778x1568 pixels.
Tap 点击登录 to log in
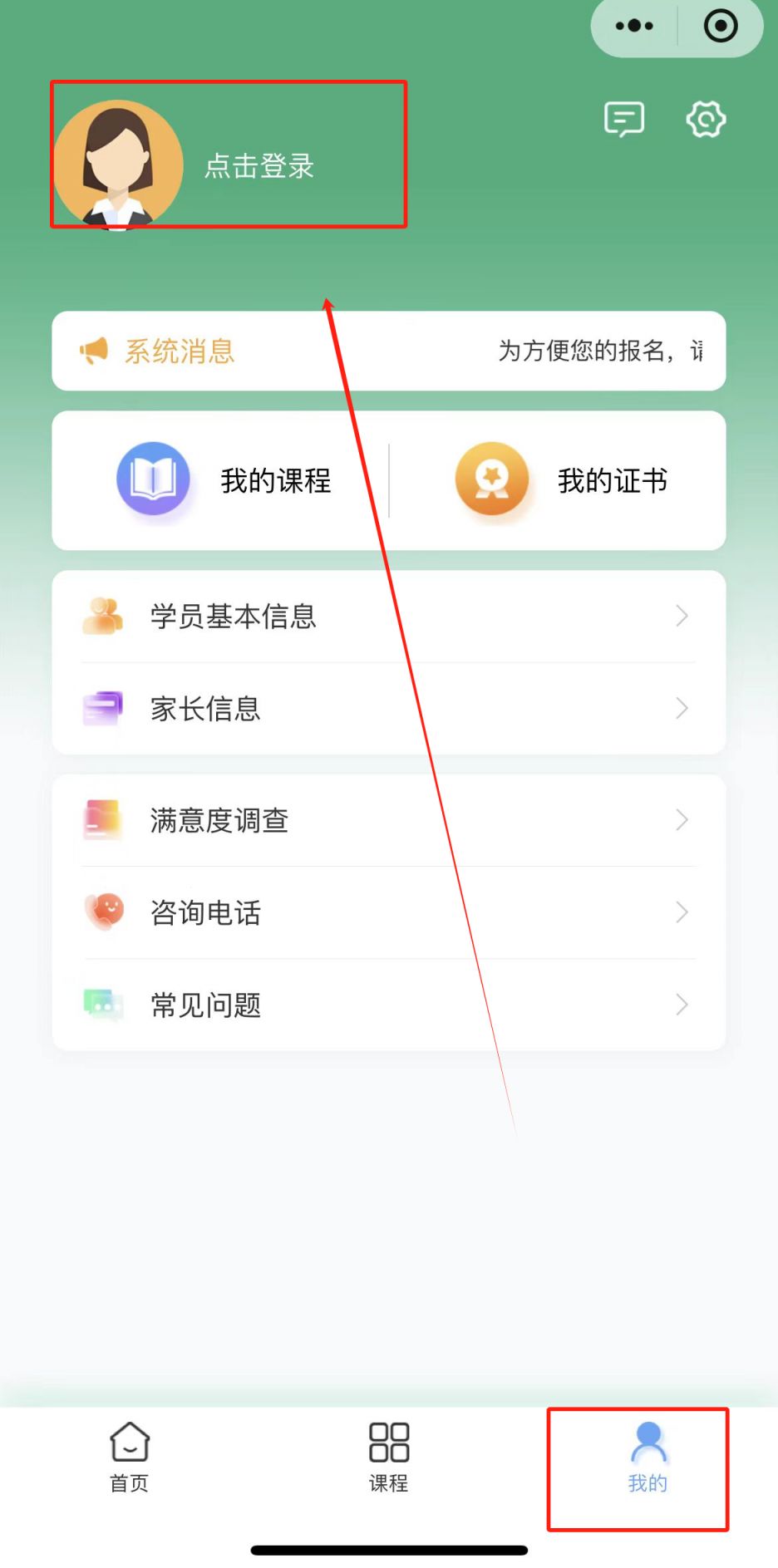click(x=259, y=166)
